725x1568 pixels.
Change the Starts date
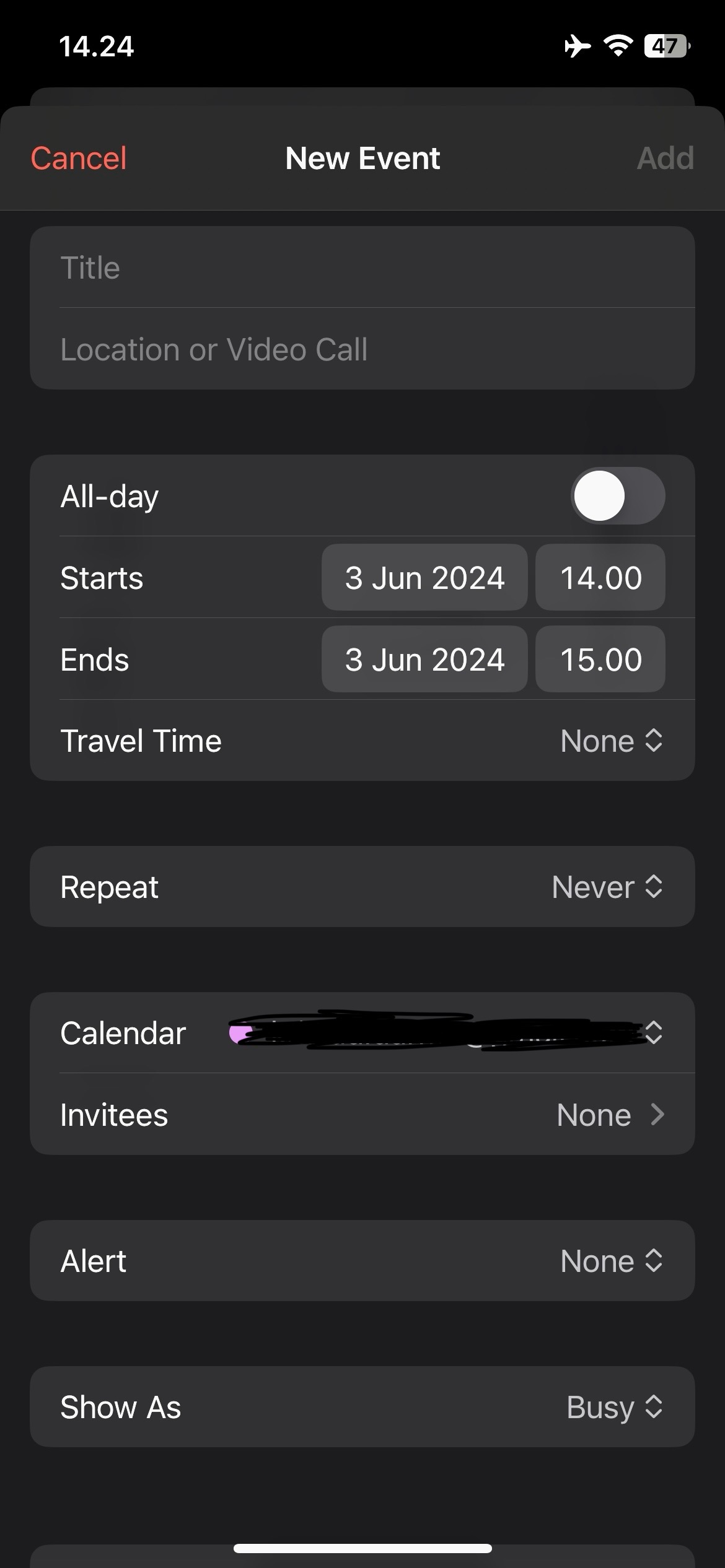[x=424, y=578]
